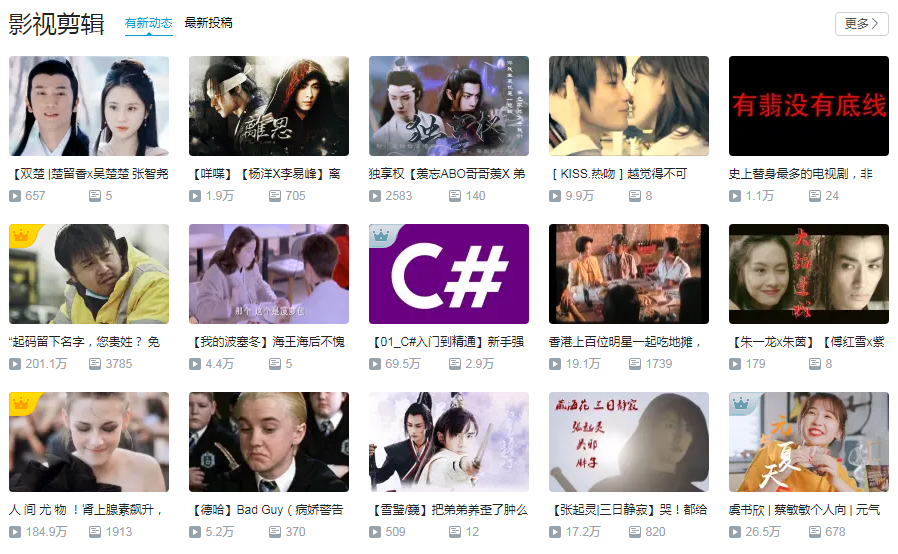
Task: Play the 虞书欣 蔡敏敏个人向 video
Action: click(x=809, y=442)
